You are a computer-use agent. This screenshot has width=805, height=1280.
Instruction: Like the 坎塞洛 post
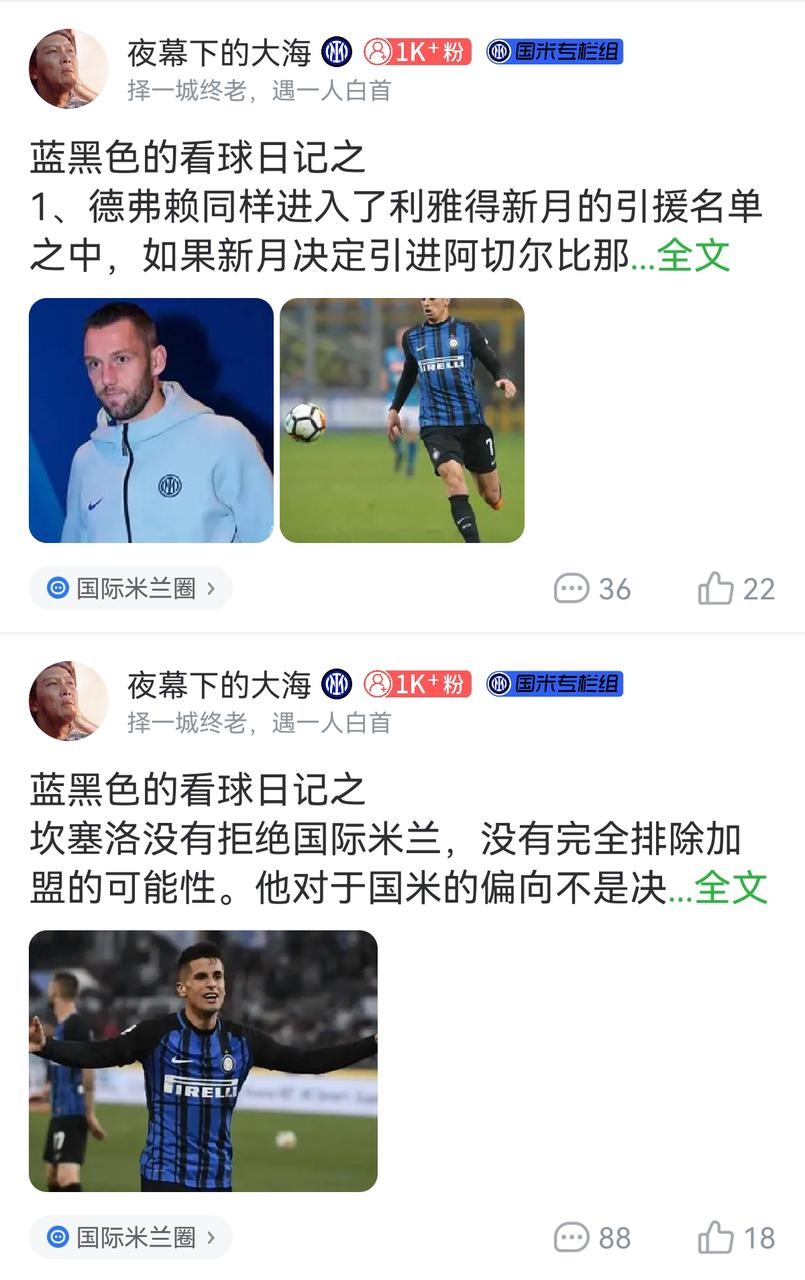[x=736, y=1238]
